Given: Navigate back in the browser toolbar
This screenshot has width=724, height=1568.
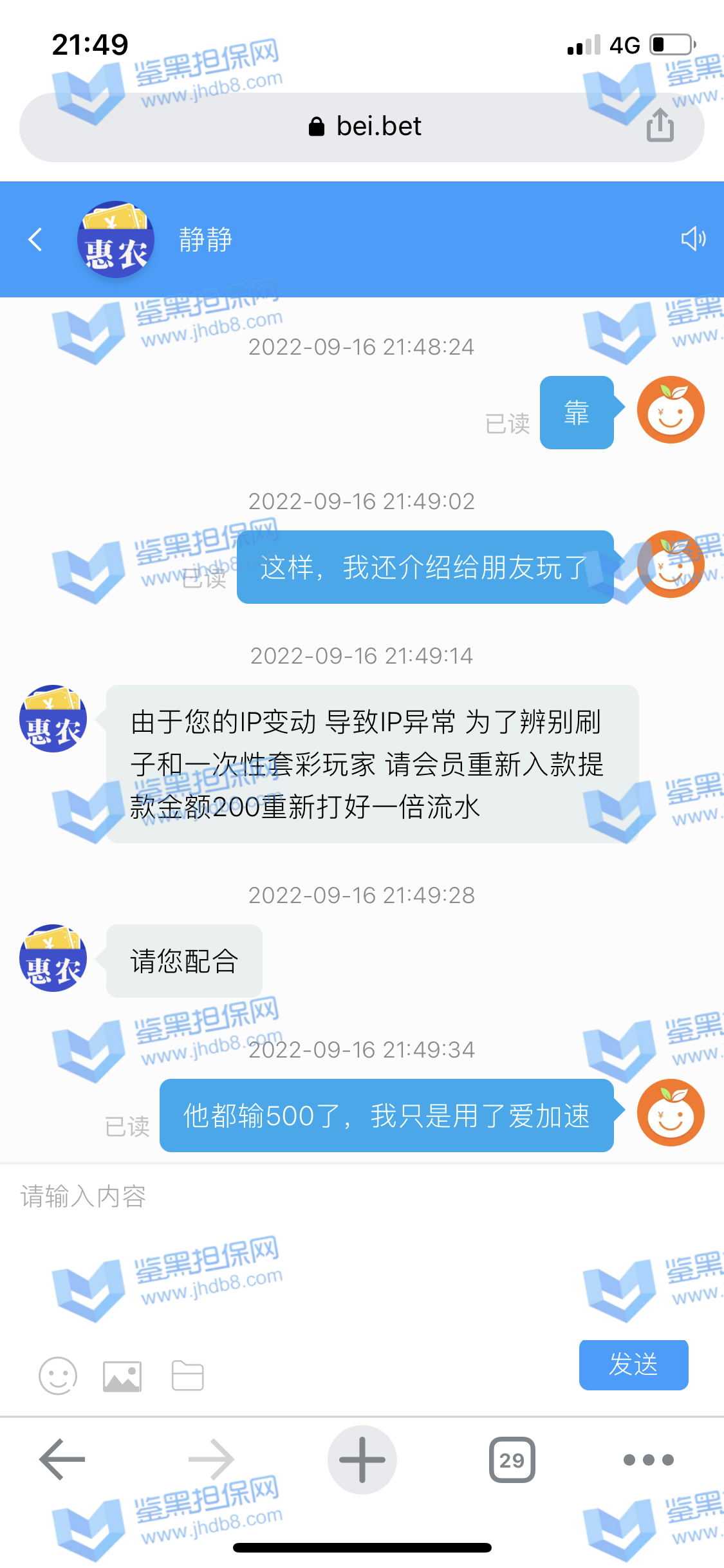Looking at the screenshot, I should click(62, 1459).
